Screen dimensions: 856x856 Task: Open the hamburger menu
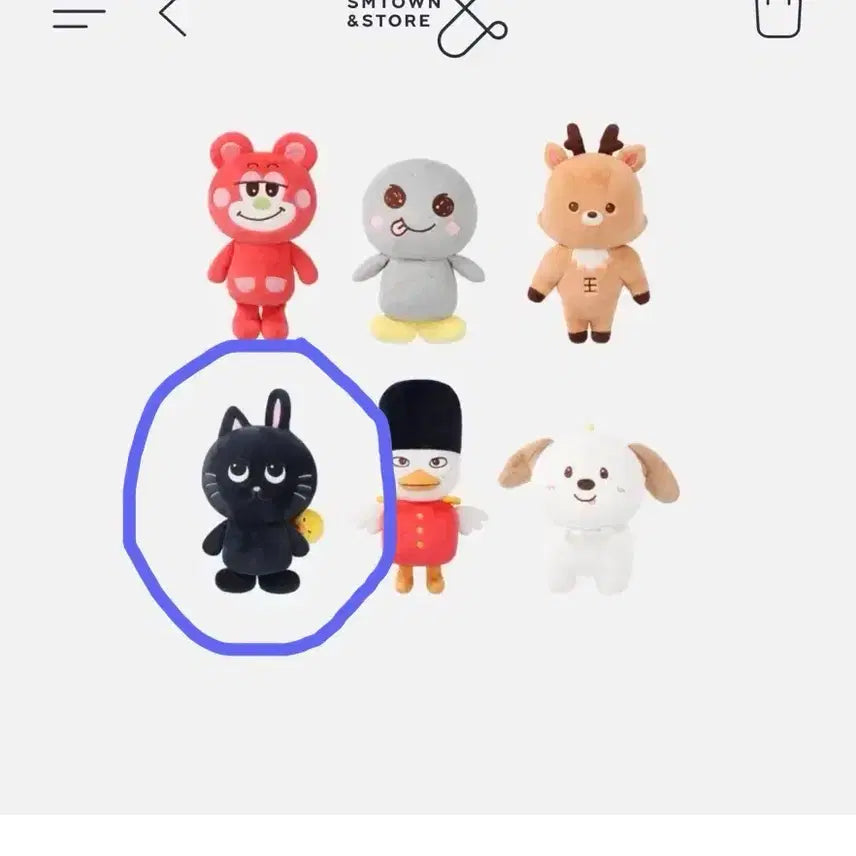coord(79,15)
